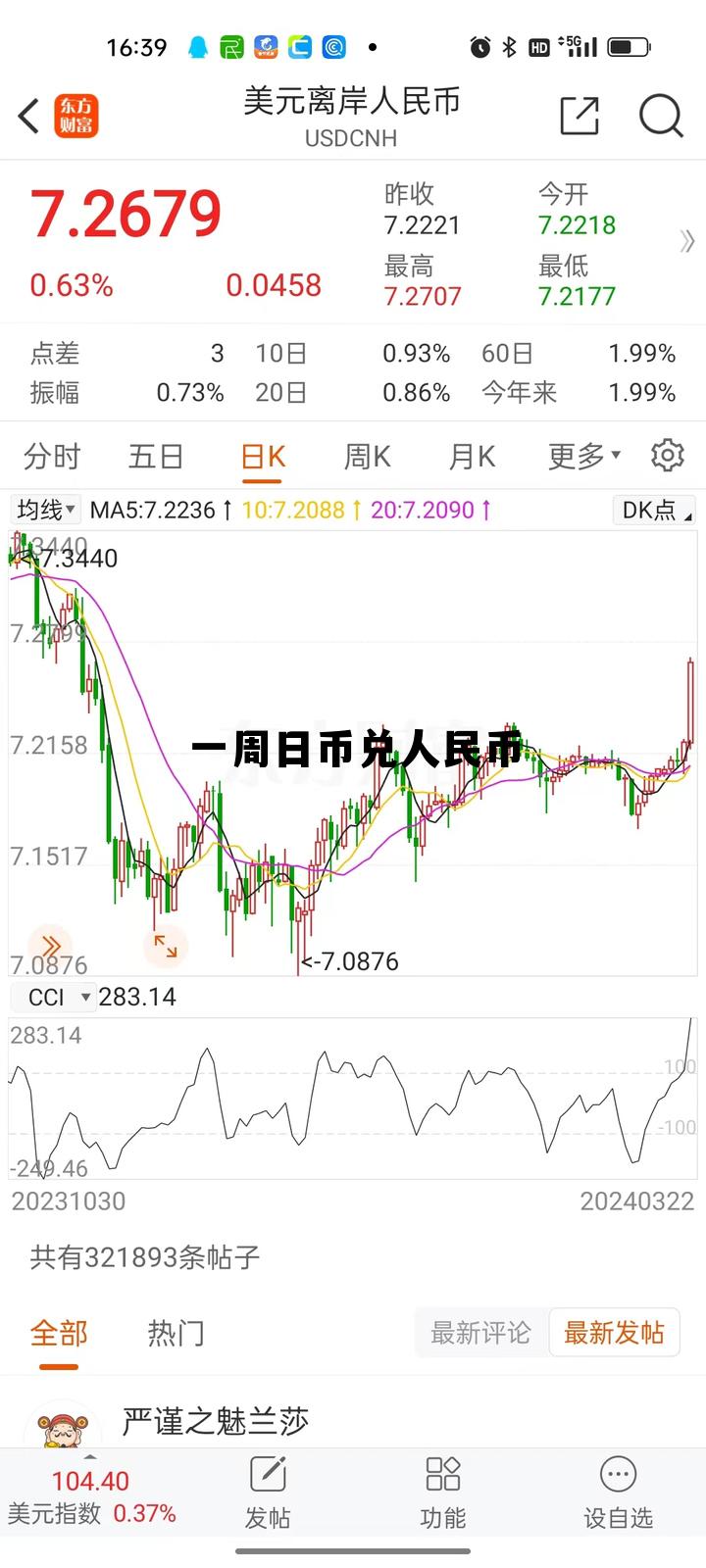
Task: Tap the zoom/drag gesture toggle on the chart
Action: click(x=166, y=946)
